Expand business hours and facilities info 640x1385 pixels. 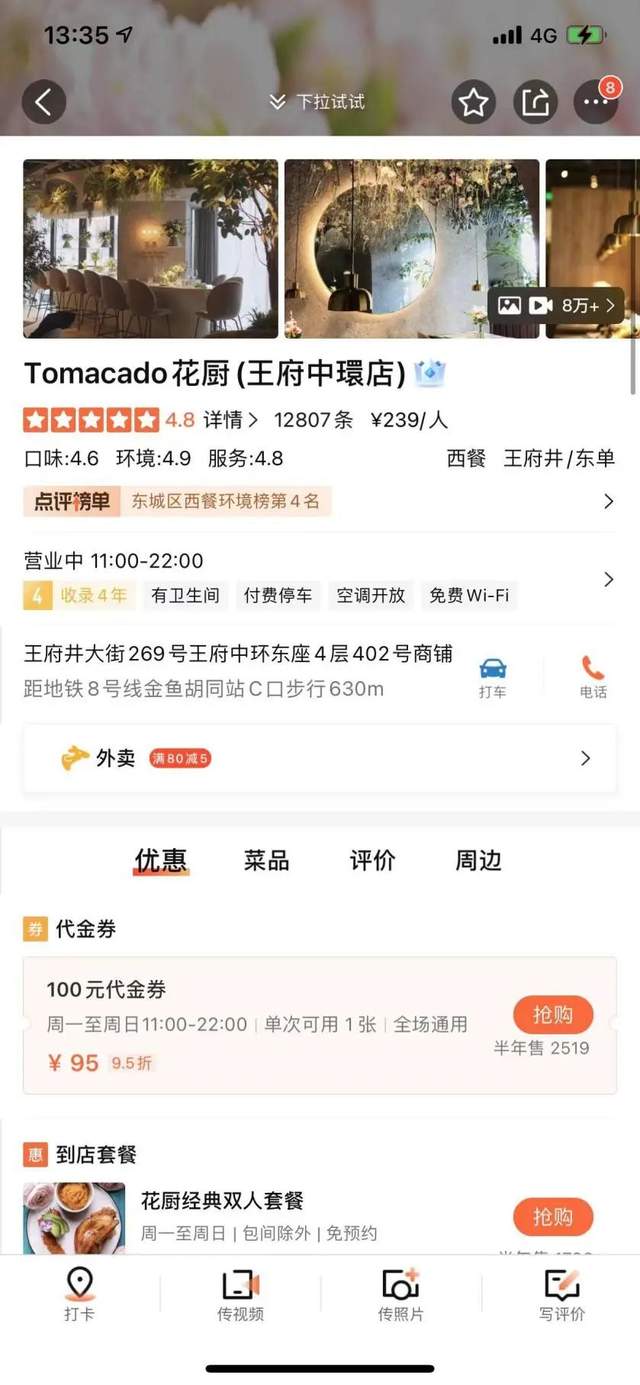(320, 579)
